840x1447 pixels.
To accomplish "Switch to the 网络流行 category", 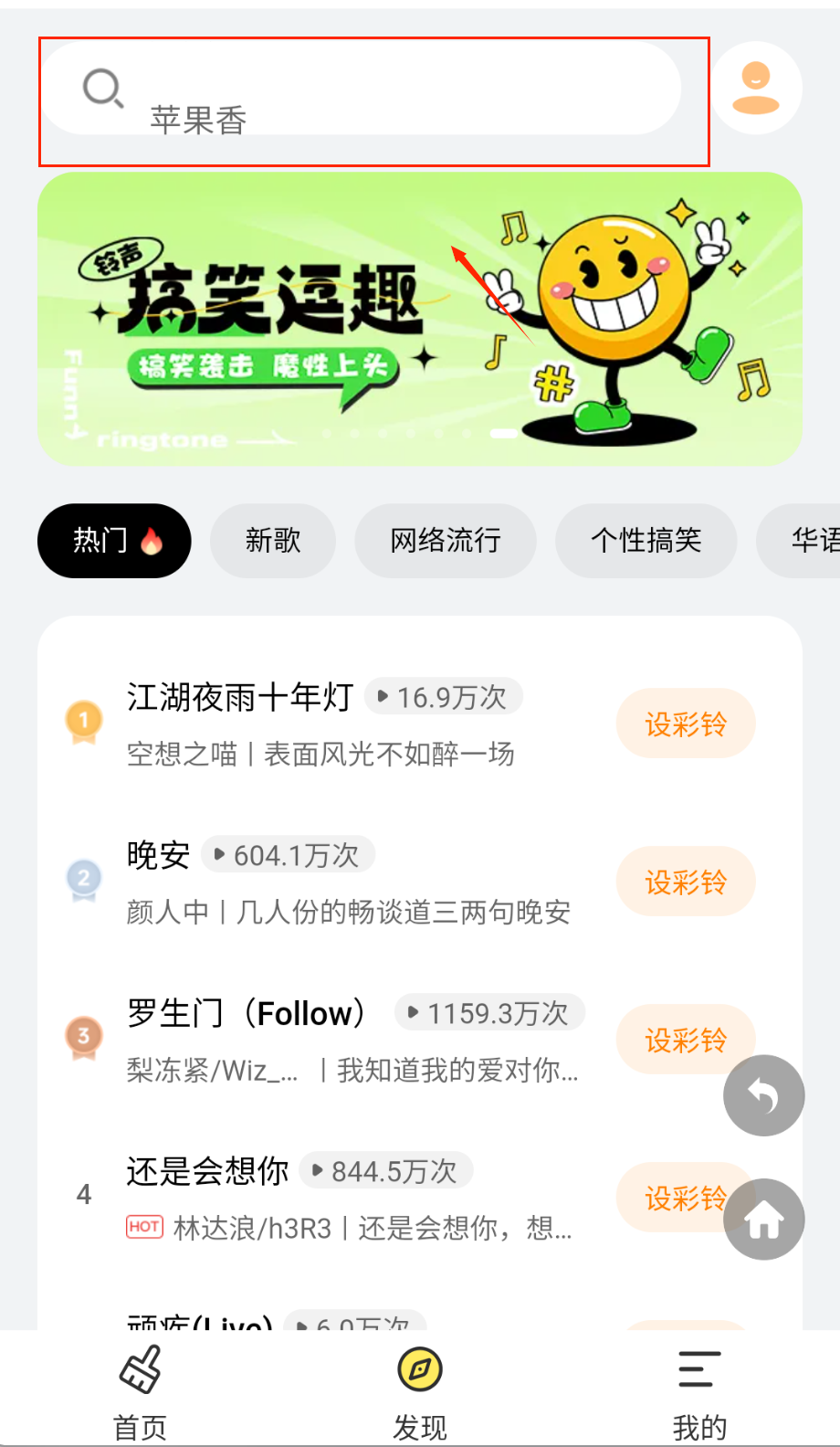I will [446, 541].
